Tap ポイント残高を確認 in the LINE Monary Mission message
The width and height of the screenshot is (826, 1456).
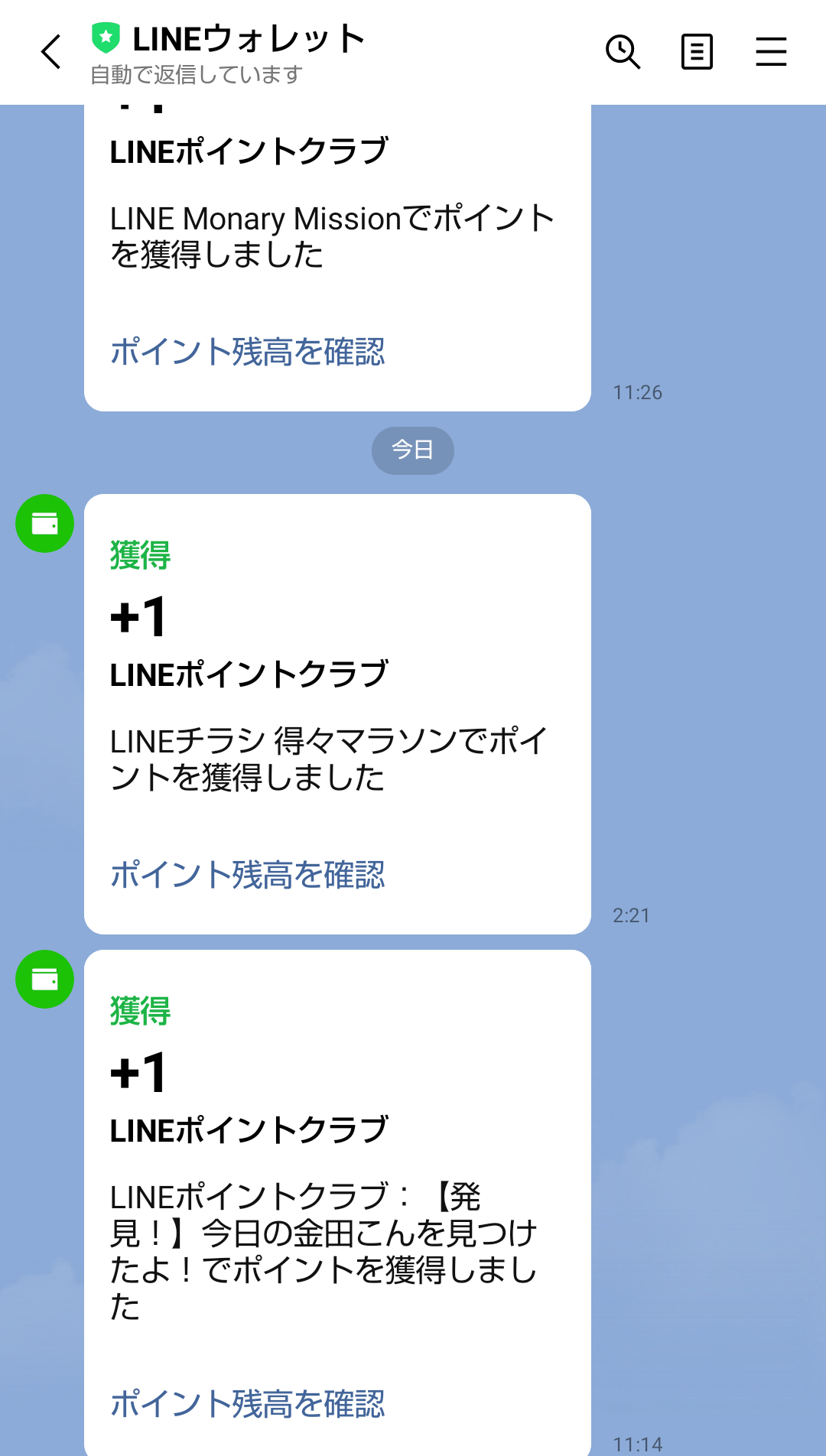[x=247, y=353]
